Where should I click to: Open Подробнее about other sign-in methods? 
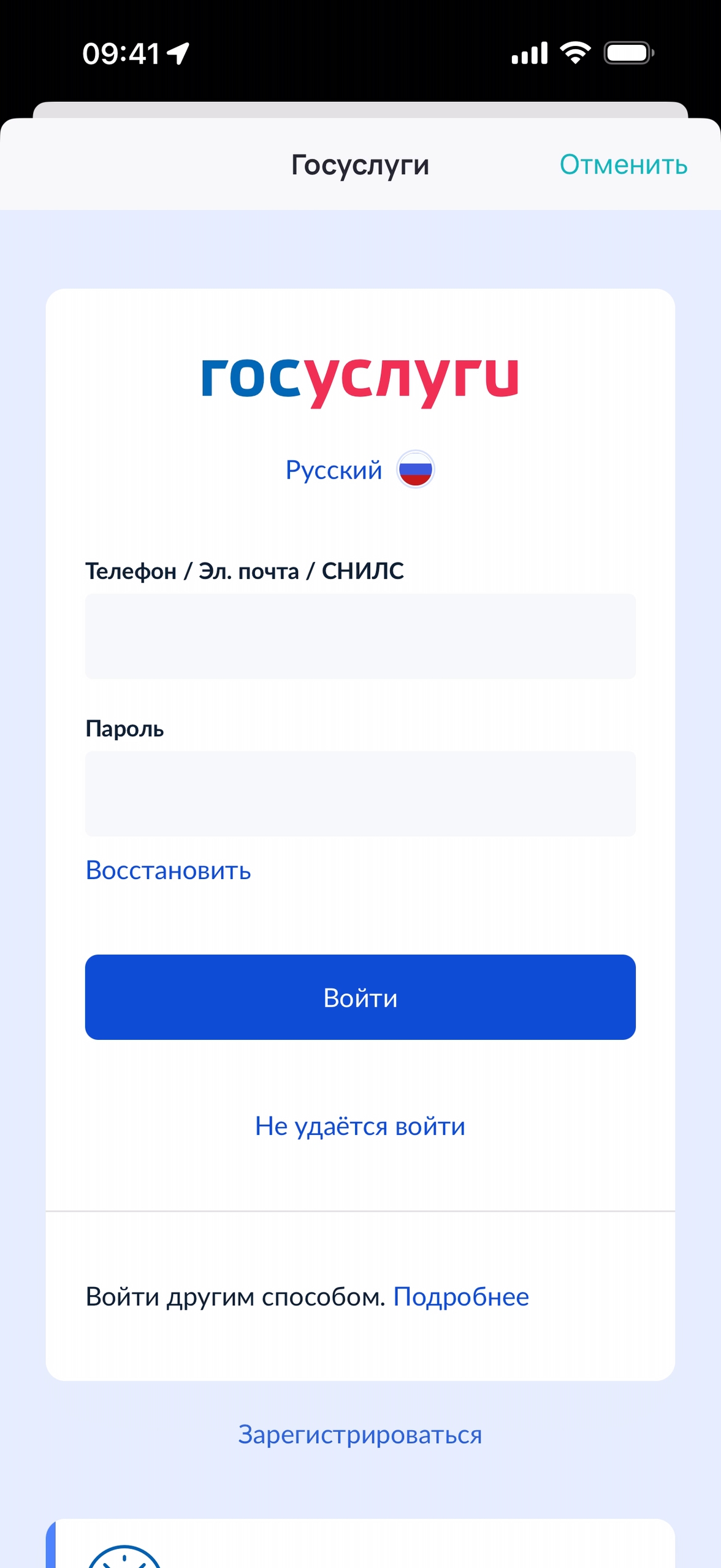point(460,1296)
